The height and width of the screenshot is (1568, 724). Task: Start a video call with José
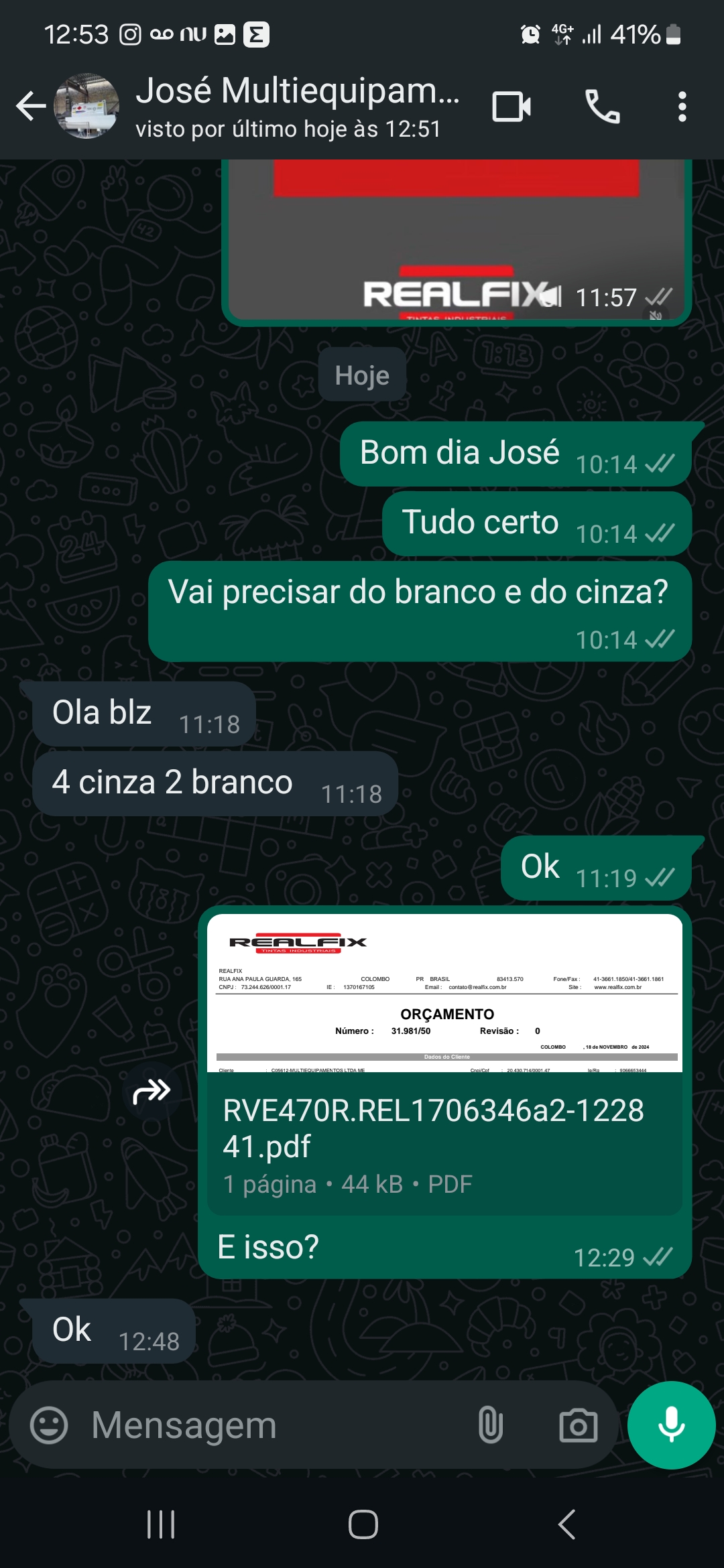tap(511, 107)
